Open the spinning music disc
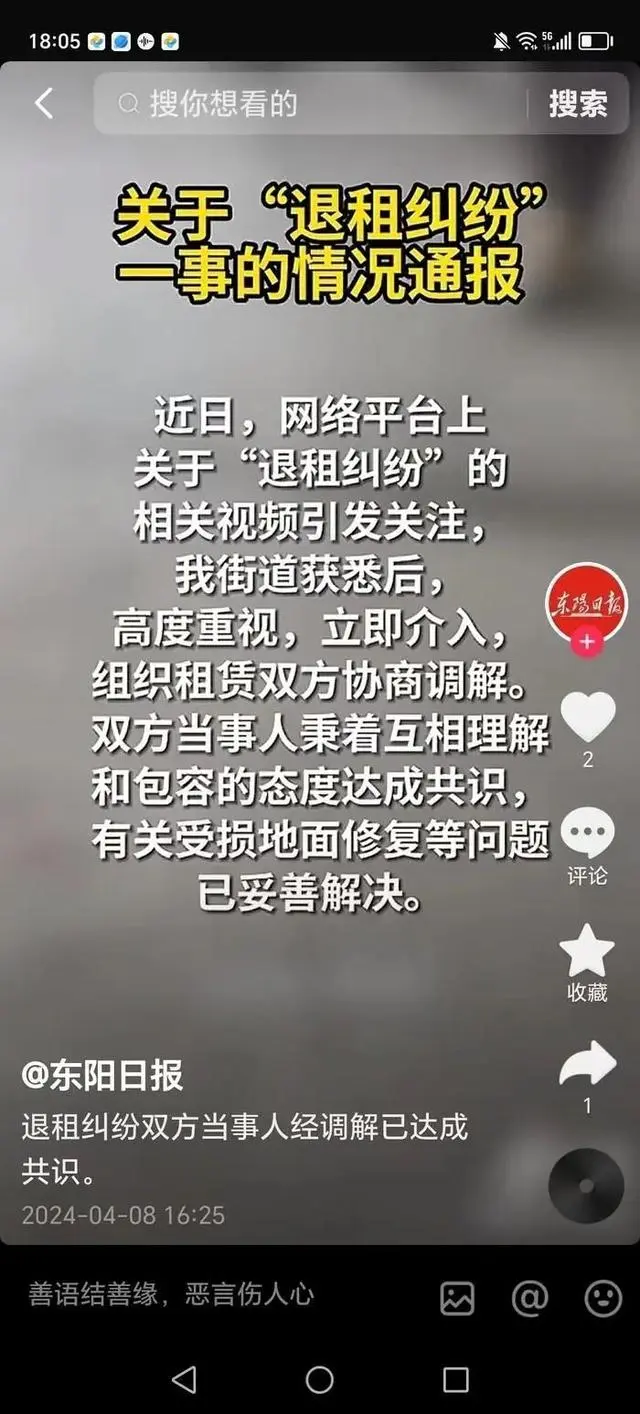 coord(586,1186)
